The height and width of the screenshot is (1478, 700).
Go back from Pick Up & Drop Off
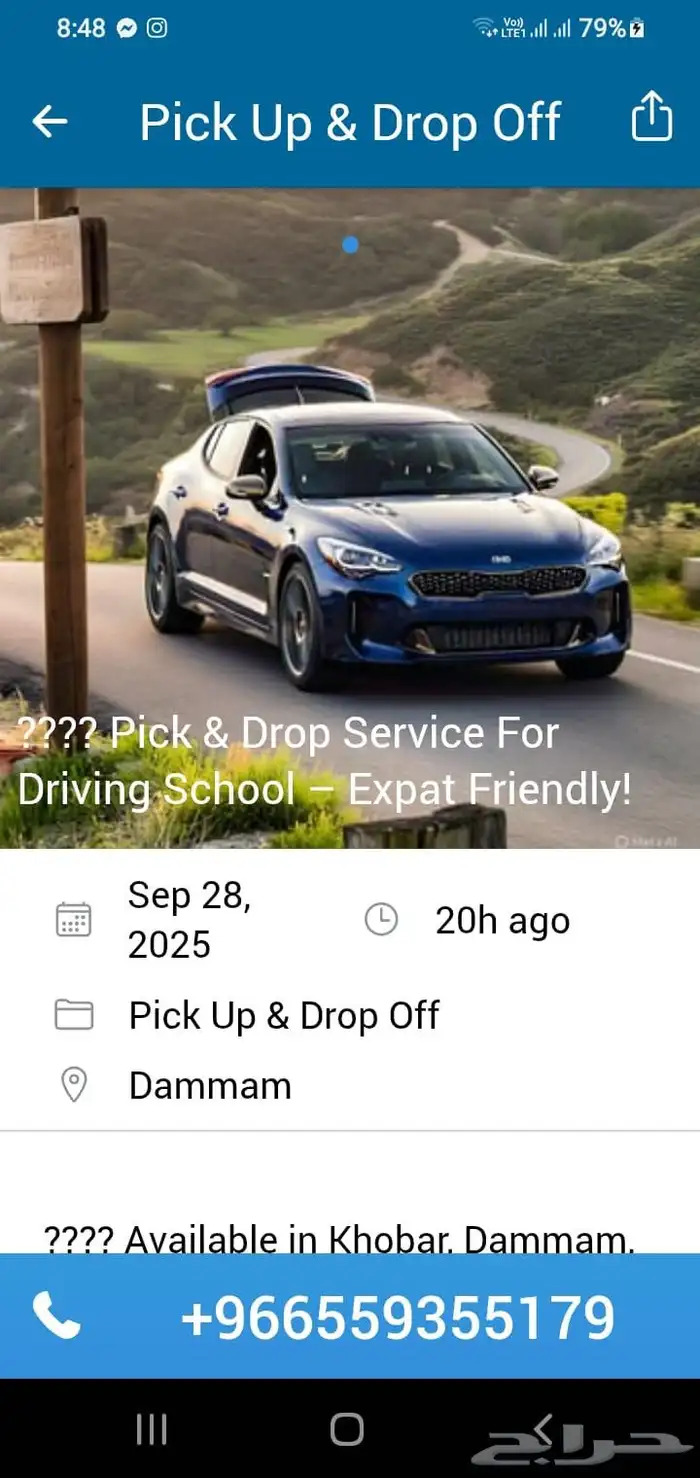[49, 122]
